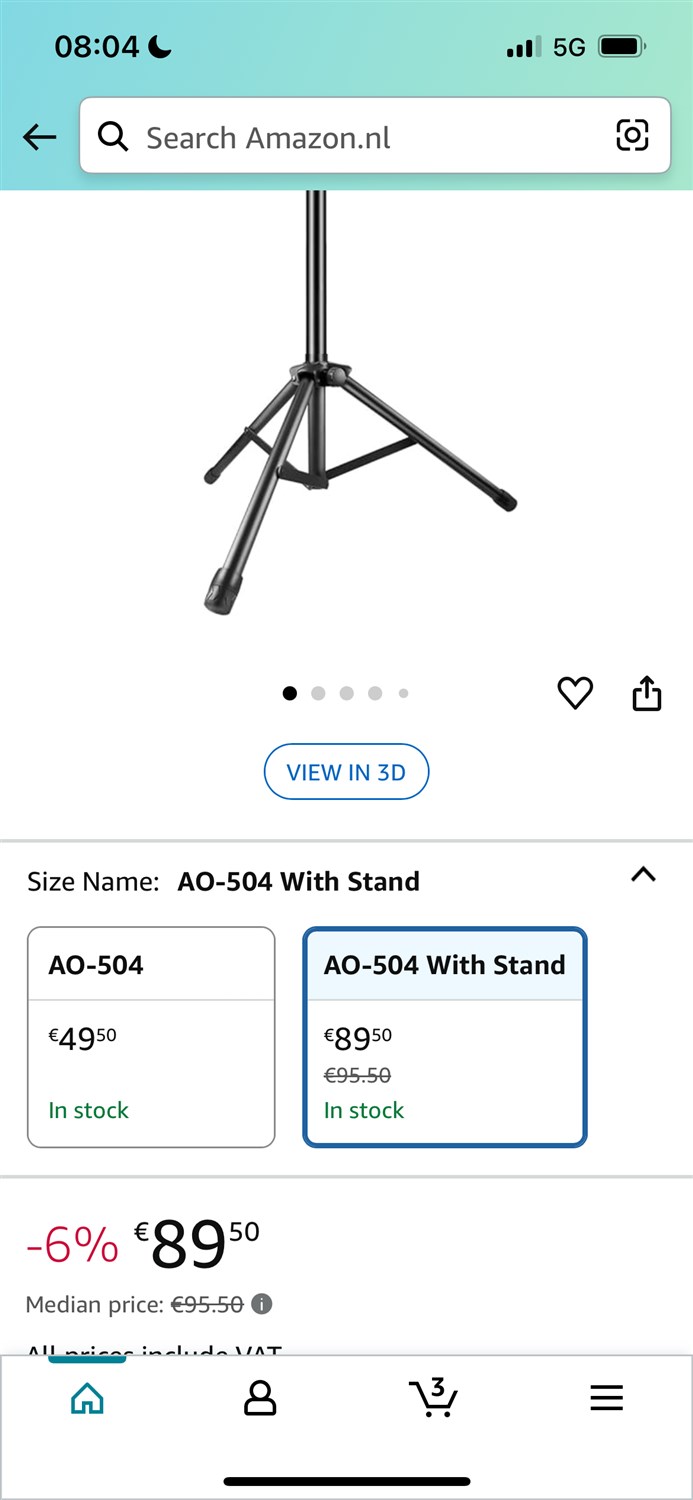Open the shopping cart

(x=433, y=1397)
